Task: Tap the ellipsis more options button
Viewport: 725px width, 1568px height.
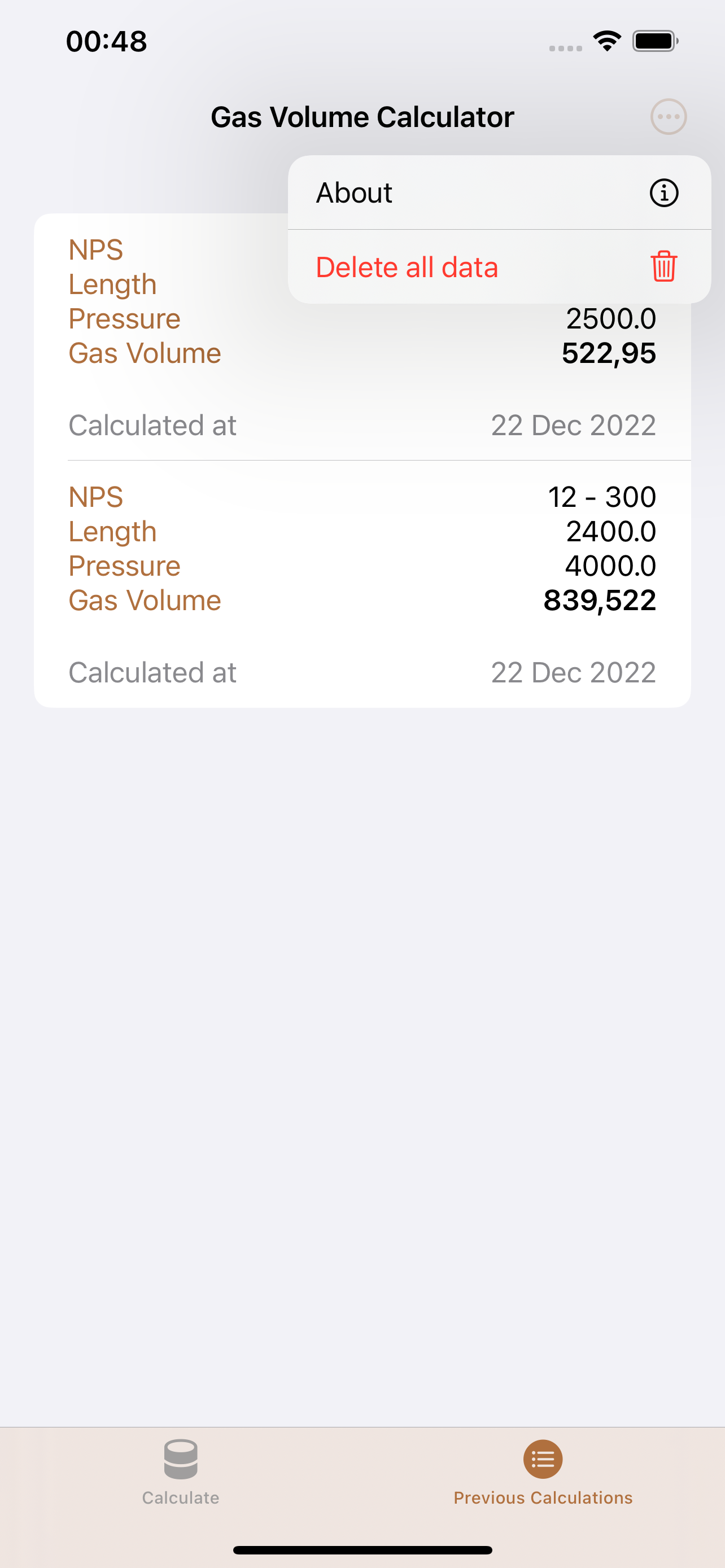Action: (669, 116)
